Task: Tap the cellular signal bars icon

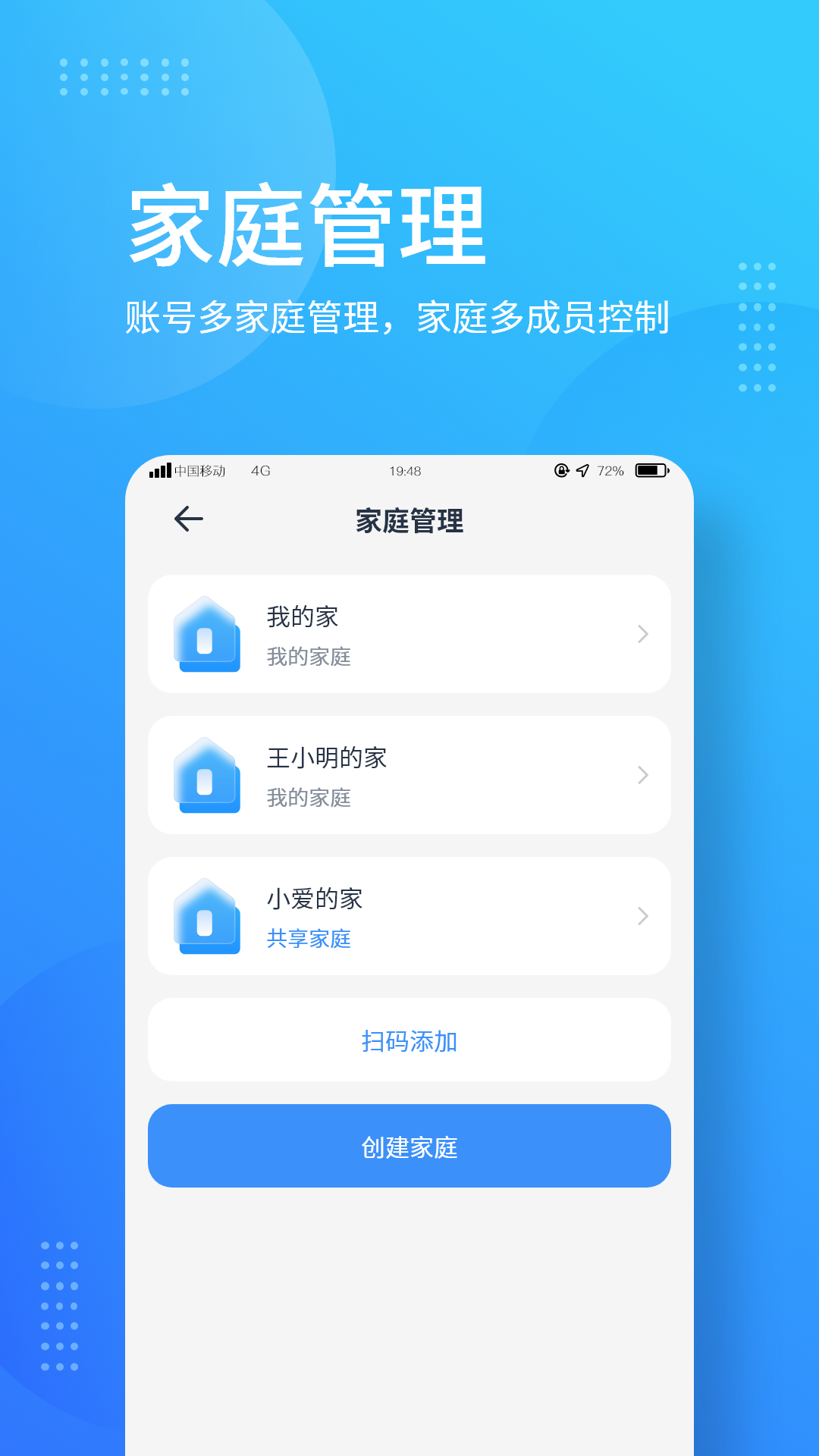Action: point(159,470)
